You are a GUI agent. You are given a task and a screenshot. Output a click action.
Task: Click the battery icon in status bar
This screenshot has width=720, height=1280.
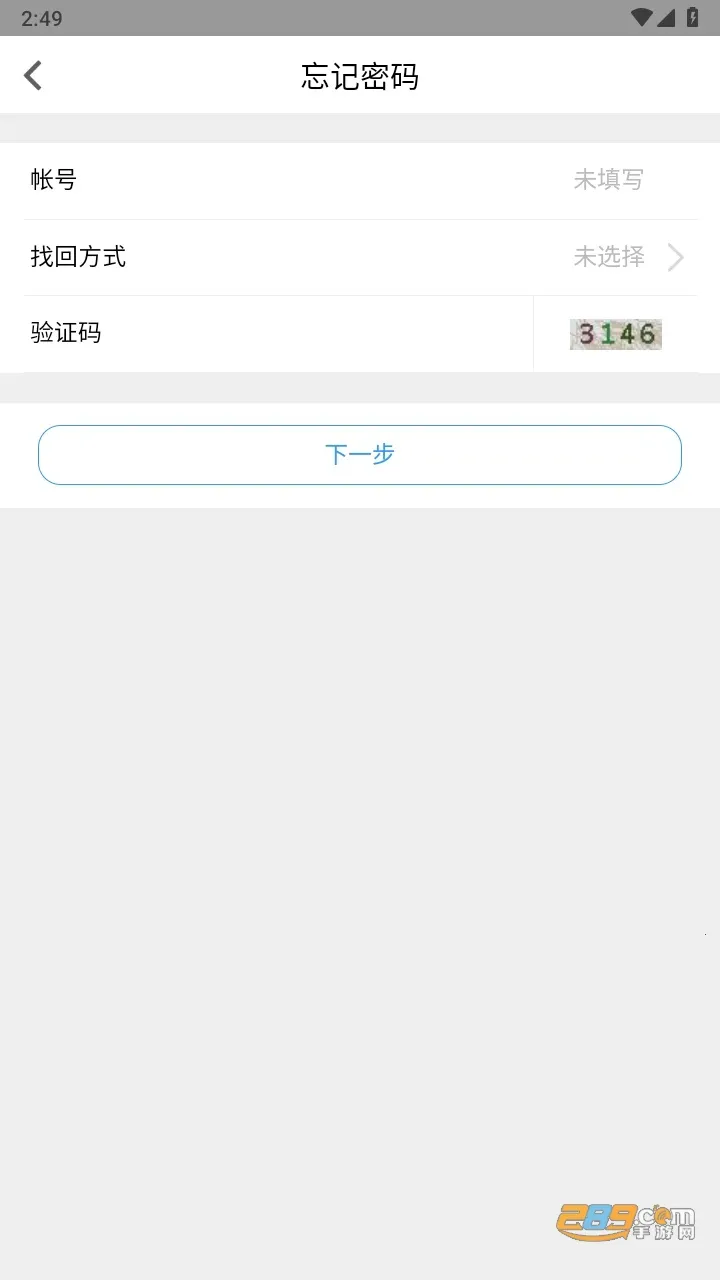693,16
